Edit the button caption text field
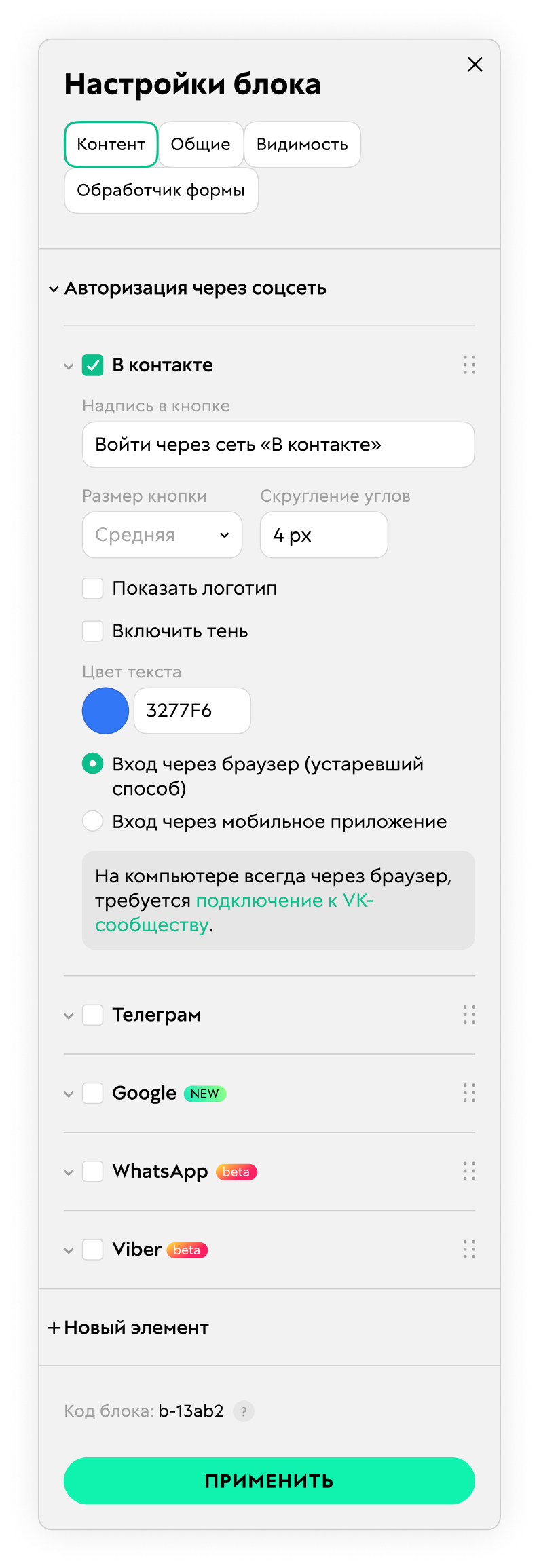The height and width of the screenshot is (1568, 539). (278, 445)
